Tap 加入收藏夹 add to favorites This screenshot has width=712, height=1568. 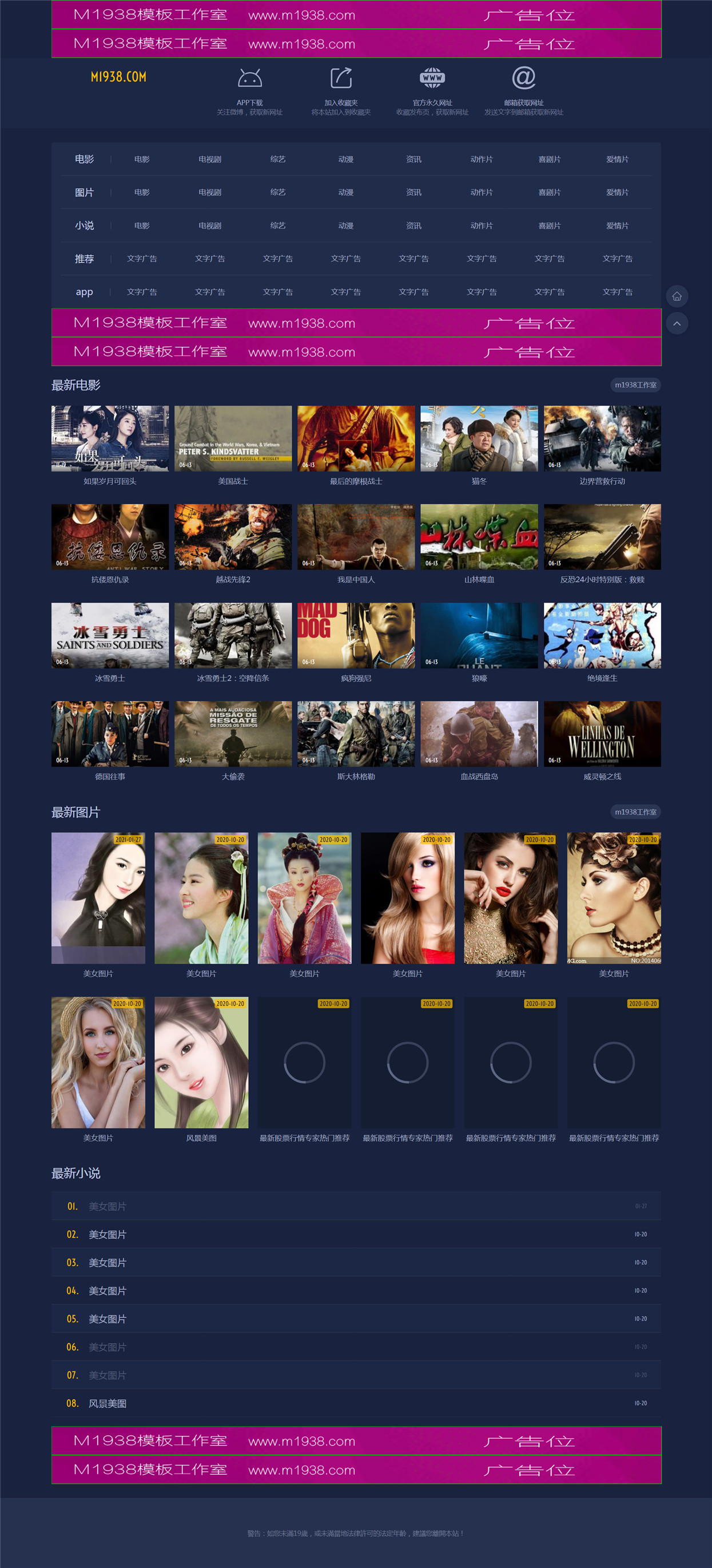(341, 90)
